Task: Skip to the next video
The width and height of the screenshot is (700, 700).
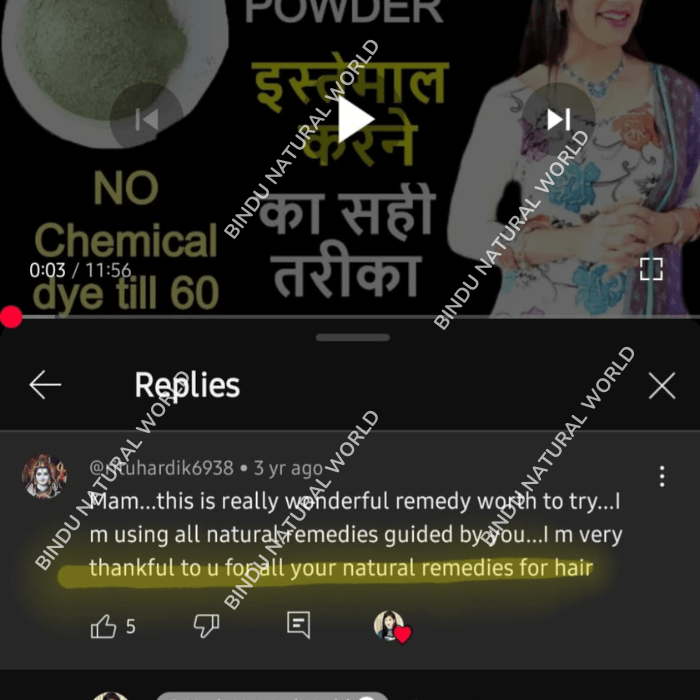Action: (558, 120)
